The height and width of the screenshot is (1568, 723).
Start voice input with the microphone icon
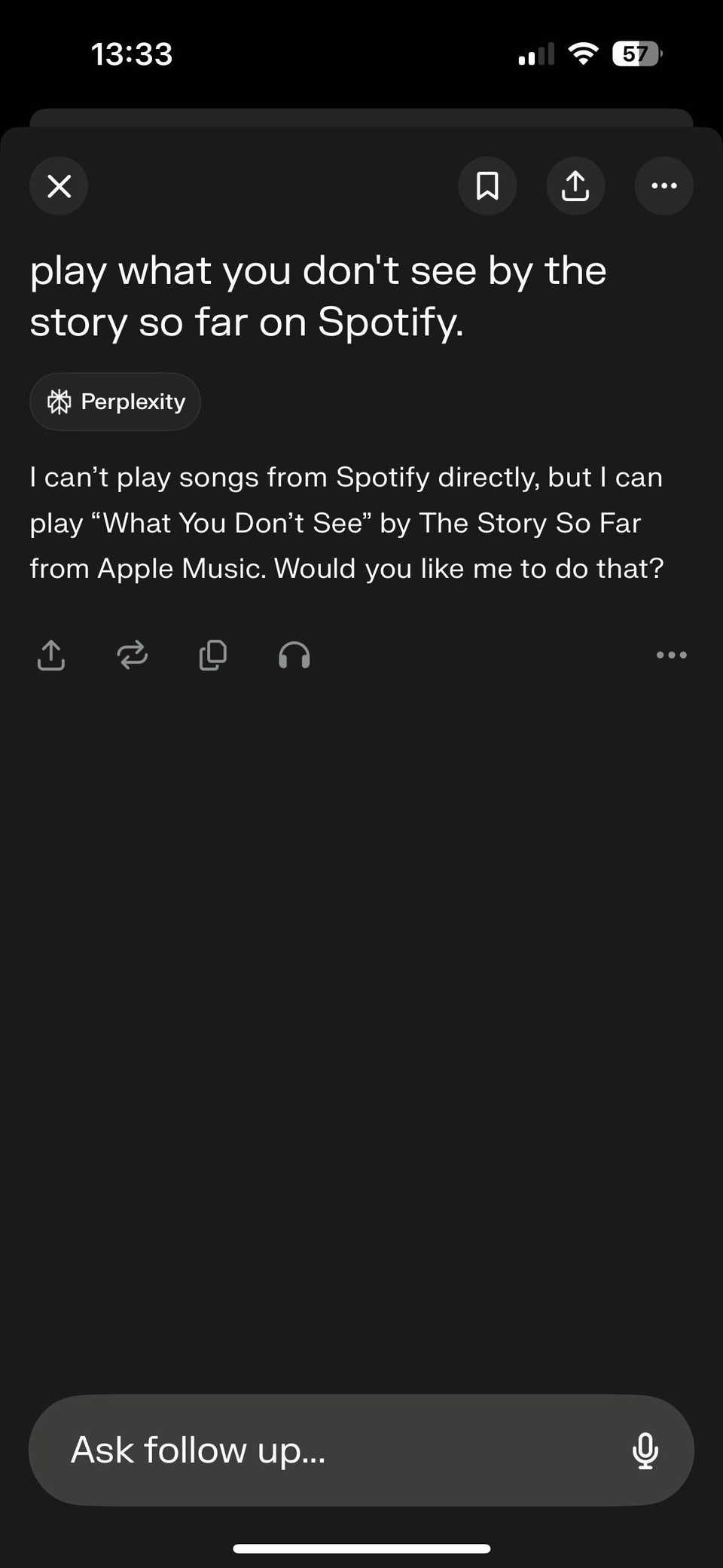coord(645,1449)
